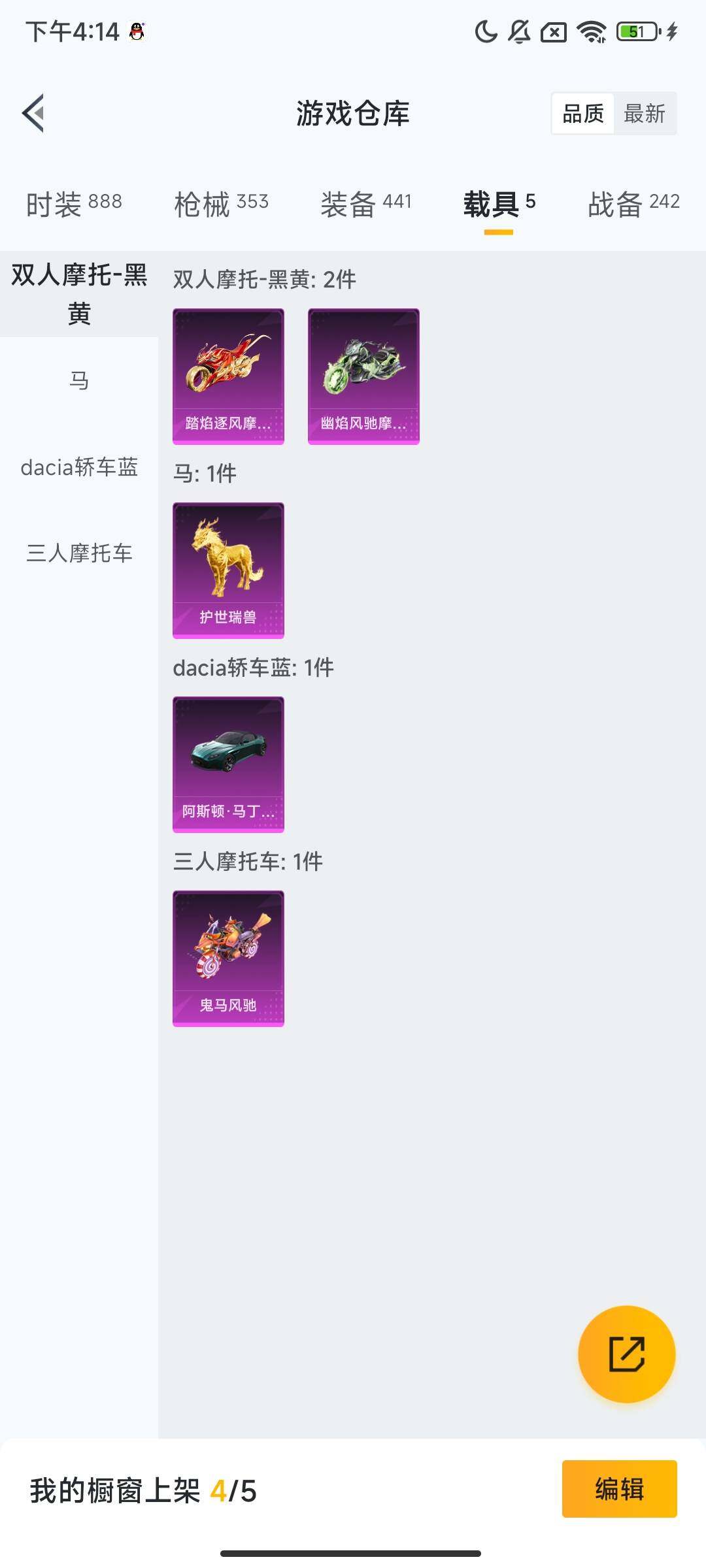This screenshot has height=1568, width=706.
Task: Open the 幽焰风驰摩托 vehicle skin card
Action: (x=363, y=376)
